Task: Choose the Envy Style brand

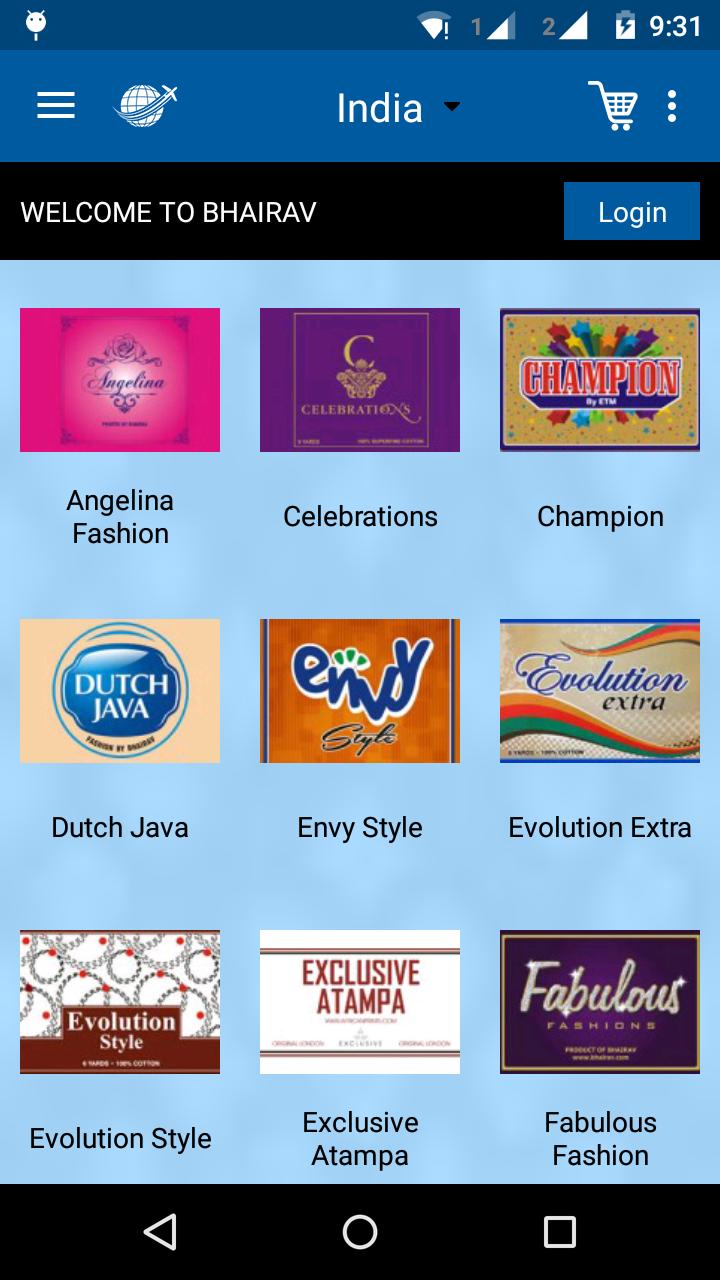Action: click(x=360, y=691)
